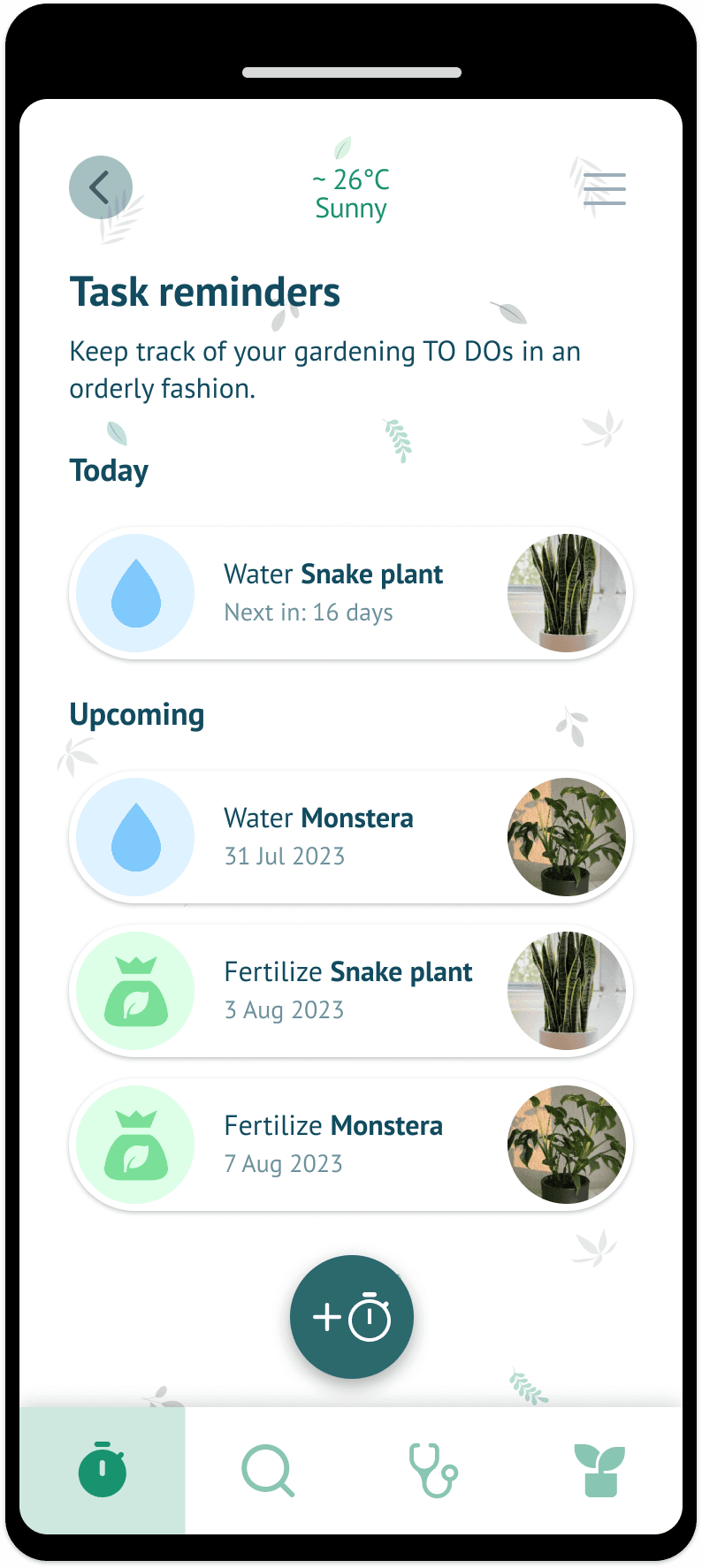Switch to the reminders timer tab
The width and height of the screenshot is (702, 1568).
[x=103, y=1471]
